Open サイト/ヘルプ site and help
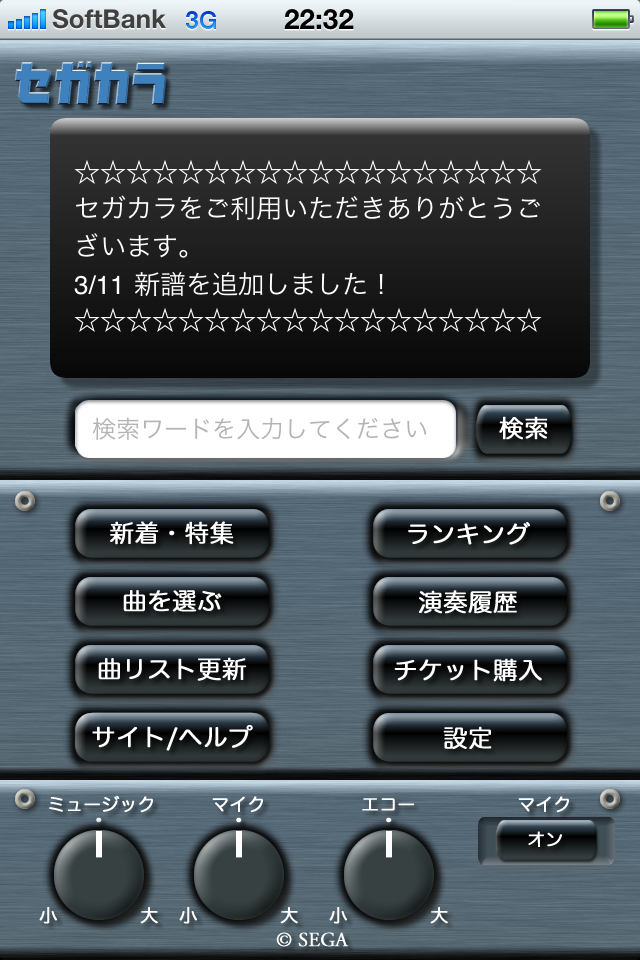 [x=172, y=737]
